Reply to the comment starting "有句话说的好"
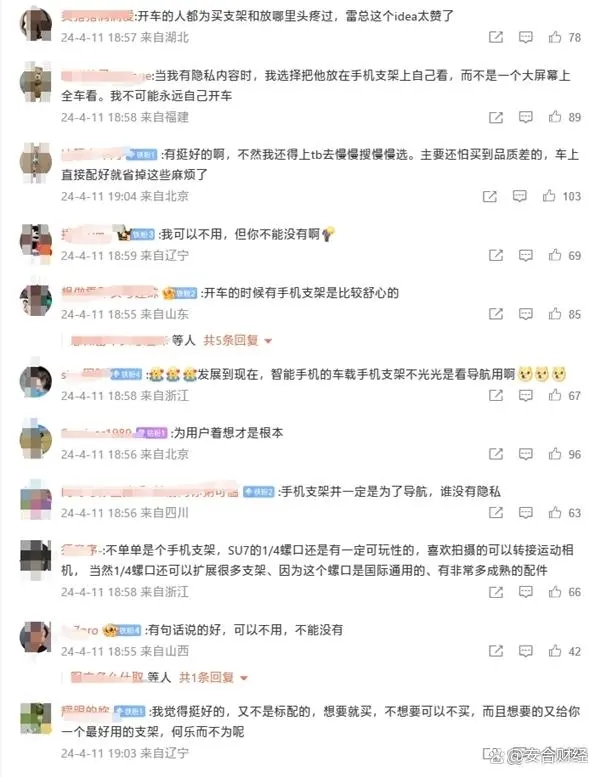600x777 pixels. (523, 651)
